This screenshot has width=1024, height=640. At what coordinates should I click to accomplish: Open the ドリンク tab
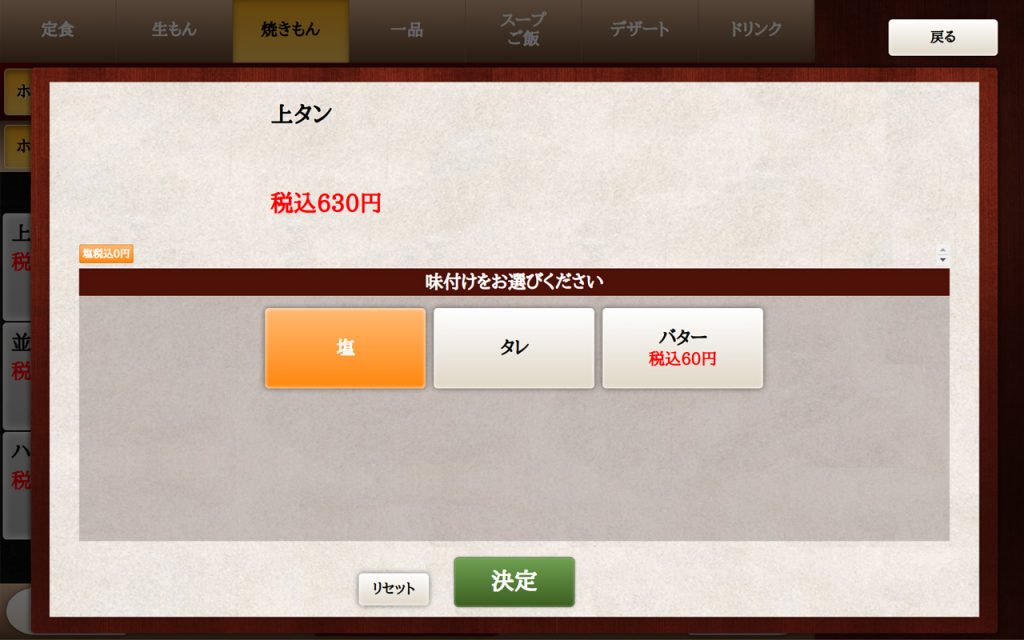756,30
